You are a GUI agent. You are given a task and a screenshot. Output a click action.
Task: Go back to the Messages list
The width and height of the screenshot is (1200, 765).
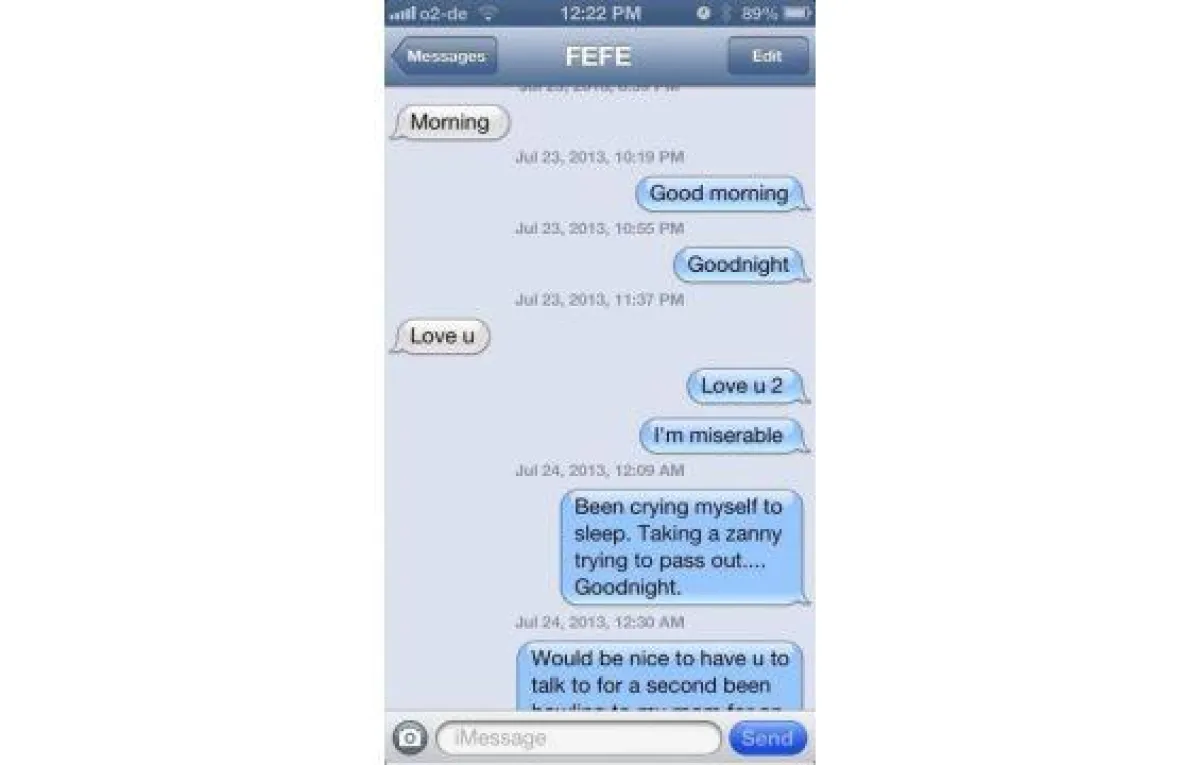(x=443, y=56)
